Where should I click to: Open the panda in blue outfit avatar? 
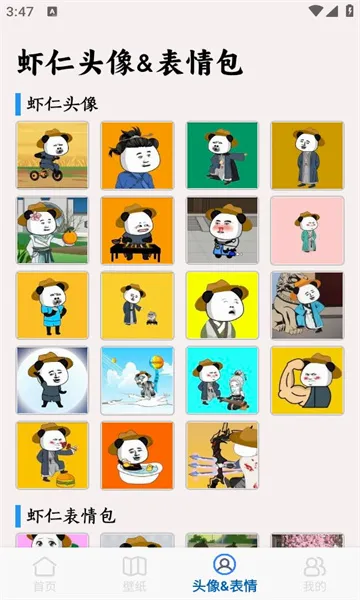click(x=52, y=305)
